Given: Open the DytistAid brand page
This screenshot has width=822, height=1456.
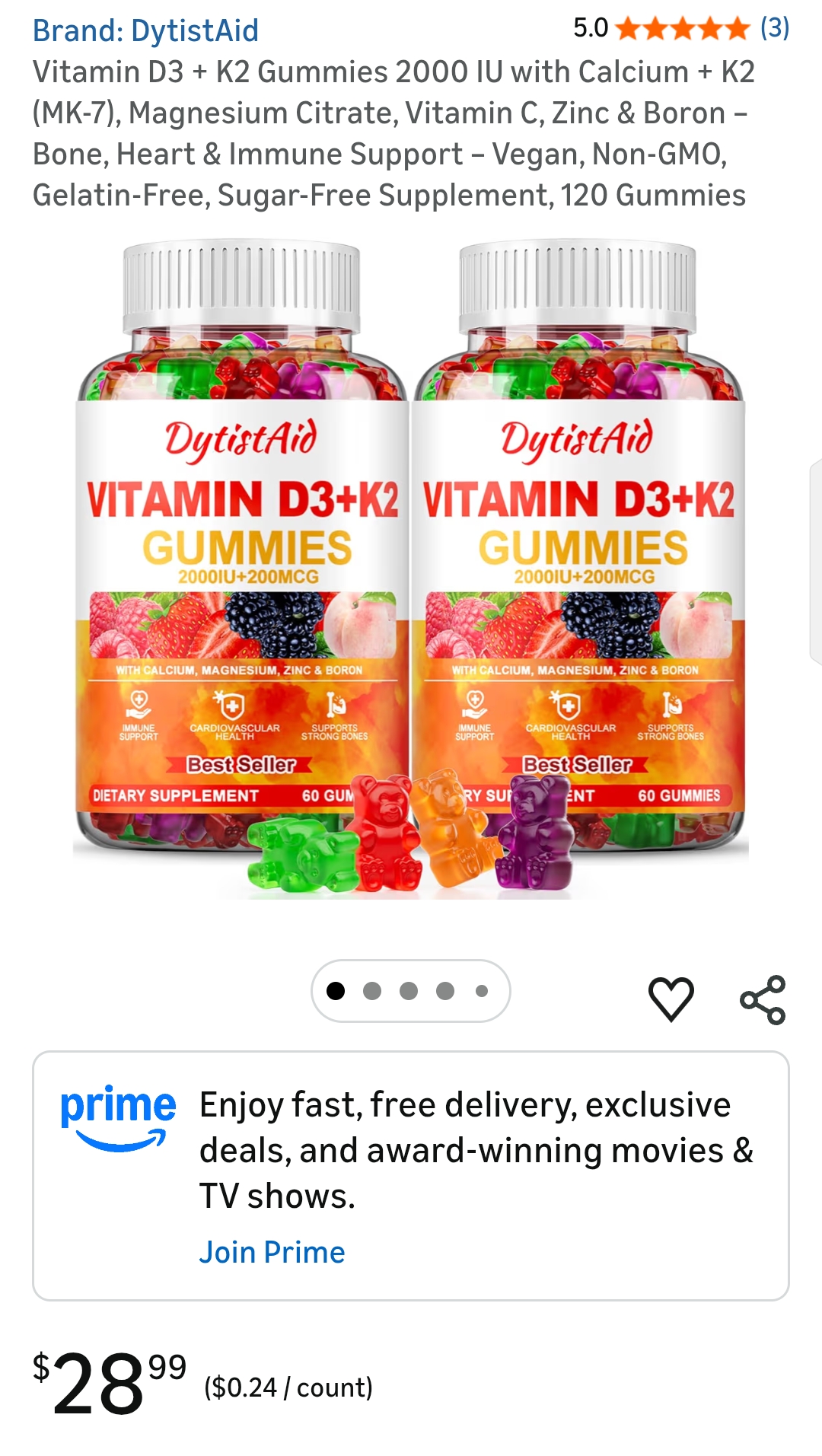Looking at the screenshot, I should coord(147,30).
